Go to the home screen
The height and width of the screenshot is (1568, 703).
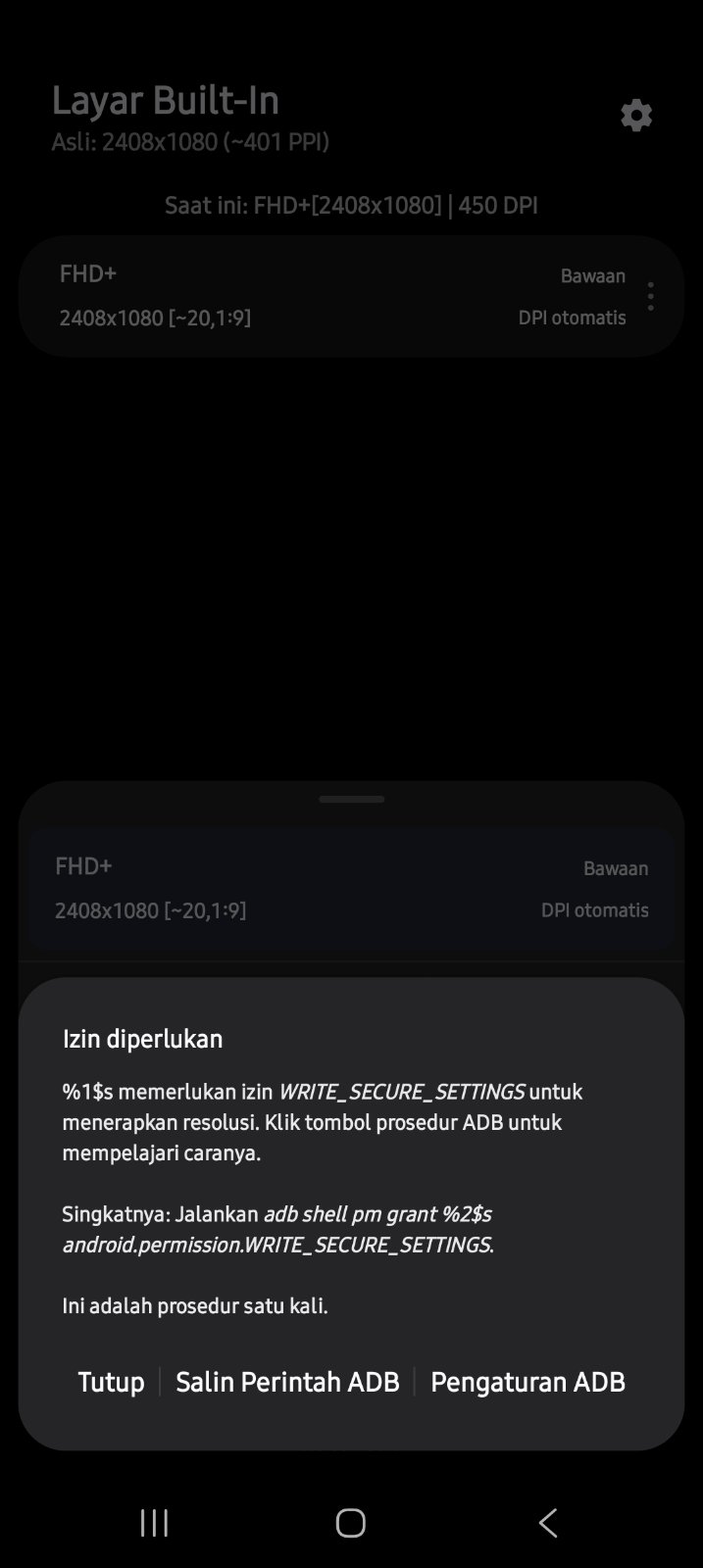(x=351, y=1522)
